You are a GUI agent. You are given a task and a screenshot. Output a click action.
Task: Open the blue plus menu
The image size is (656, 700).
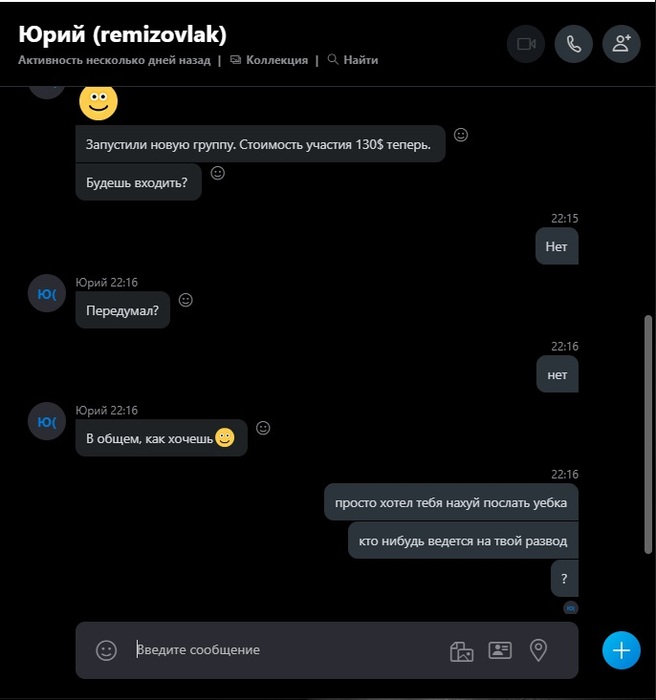click(621, 650)
